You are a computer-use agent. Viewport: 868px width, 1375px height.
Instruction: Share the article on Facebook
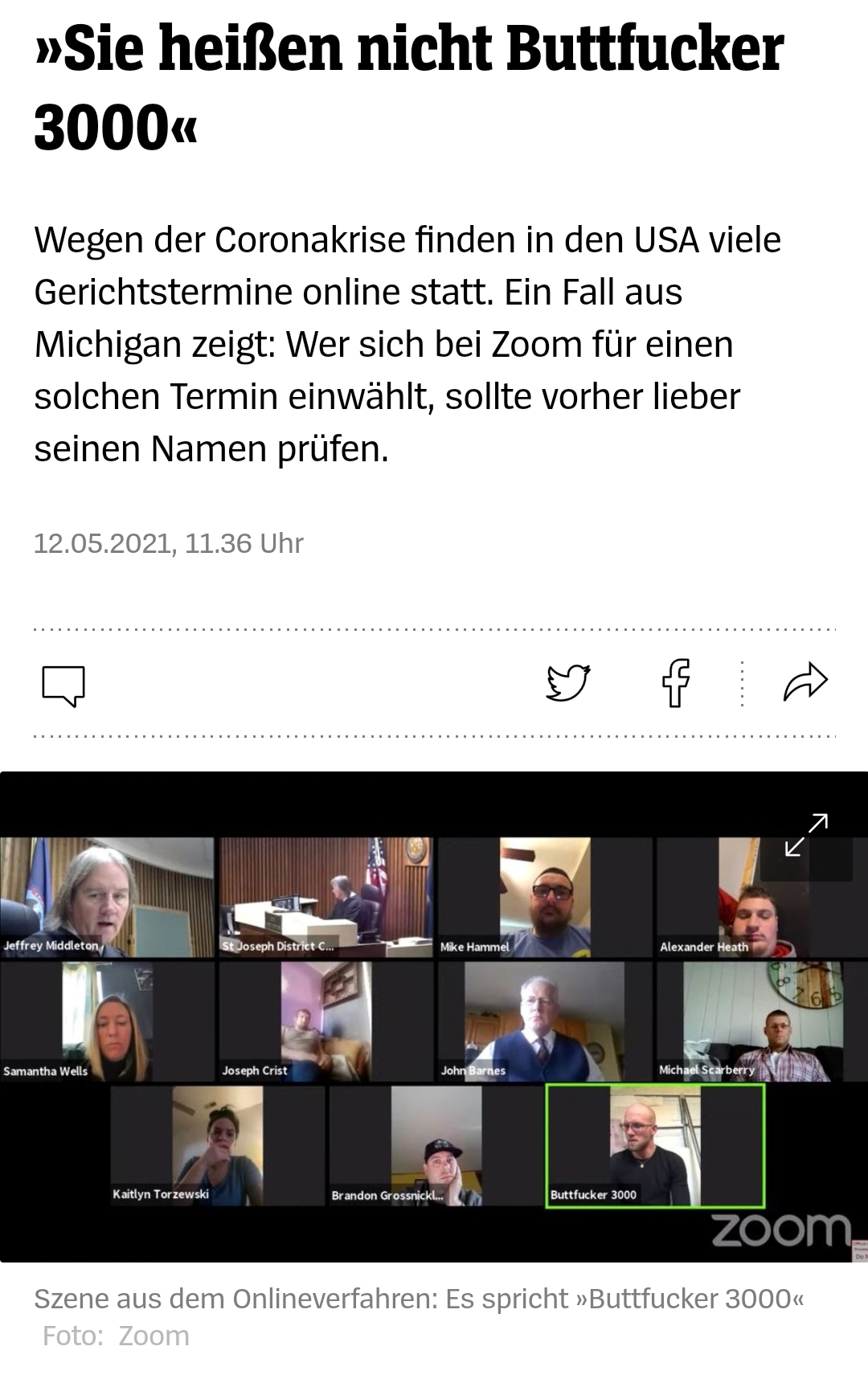tap(675, 682)
